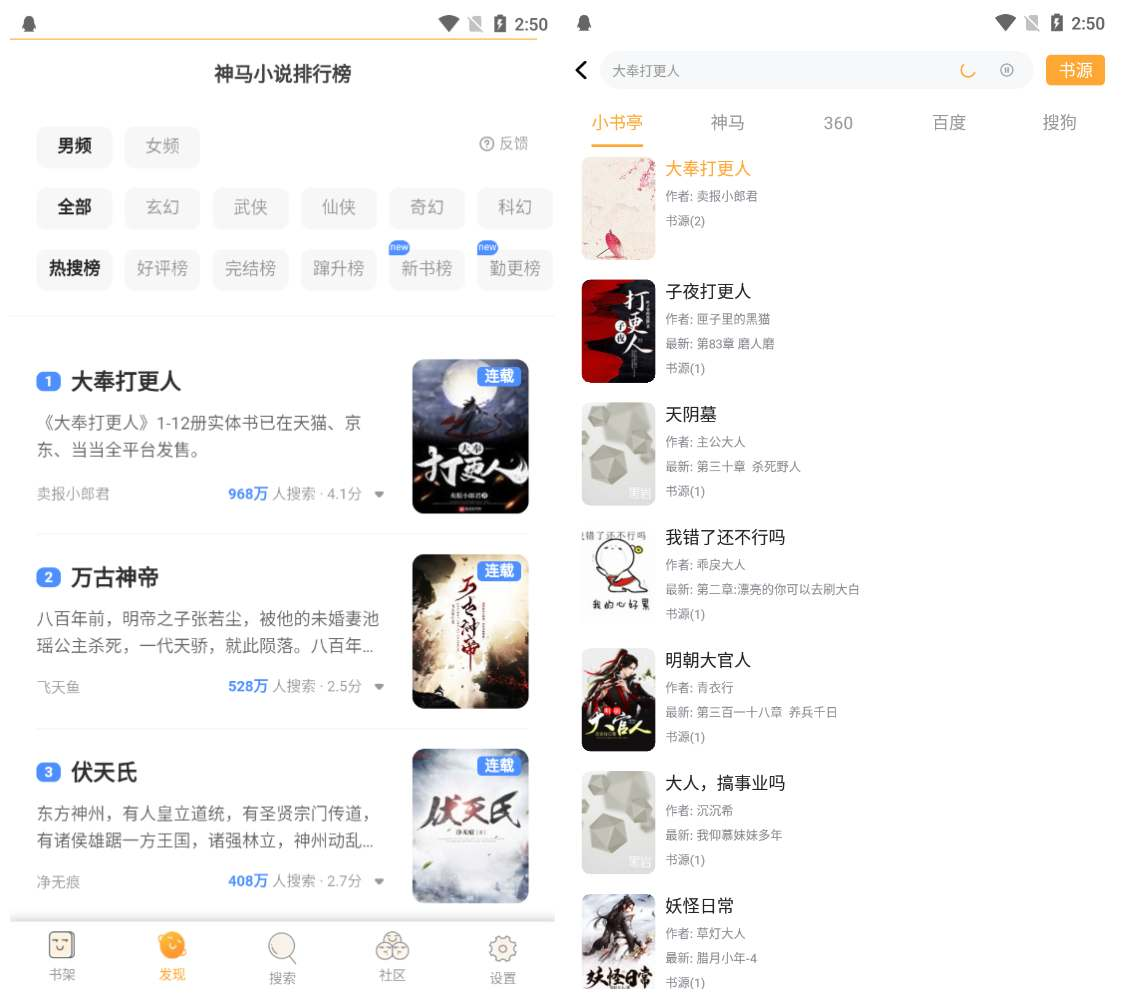Go to the 书架 bookshelf tab
Image resolution: width=1122 pixels, height=999 pixels.
(x=62, y=957)
